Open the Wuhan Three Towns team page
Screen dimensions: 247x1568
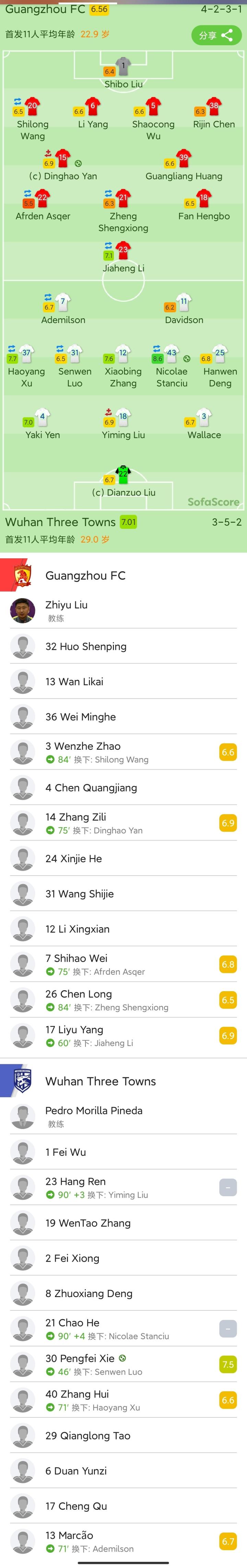pos(101,1081)
